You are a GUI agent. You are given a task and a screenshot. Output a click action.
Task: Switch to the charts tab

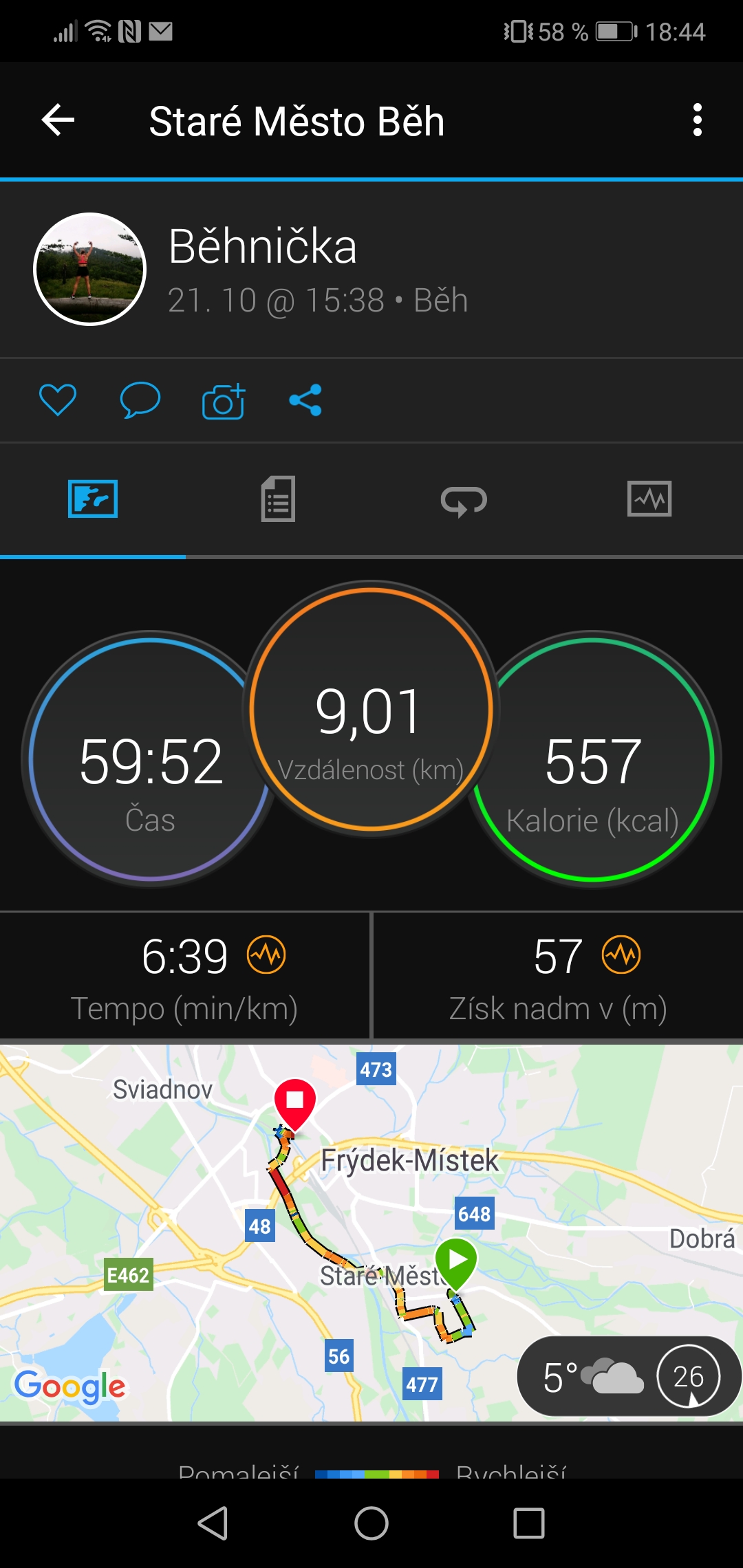[x=649, y=499]
